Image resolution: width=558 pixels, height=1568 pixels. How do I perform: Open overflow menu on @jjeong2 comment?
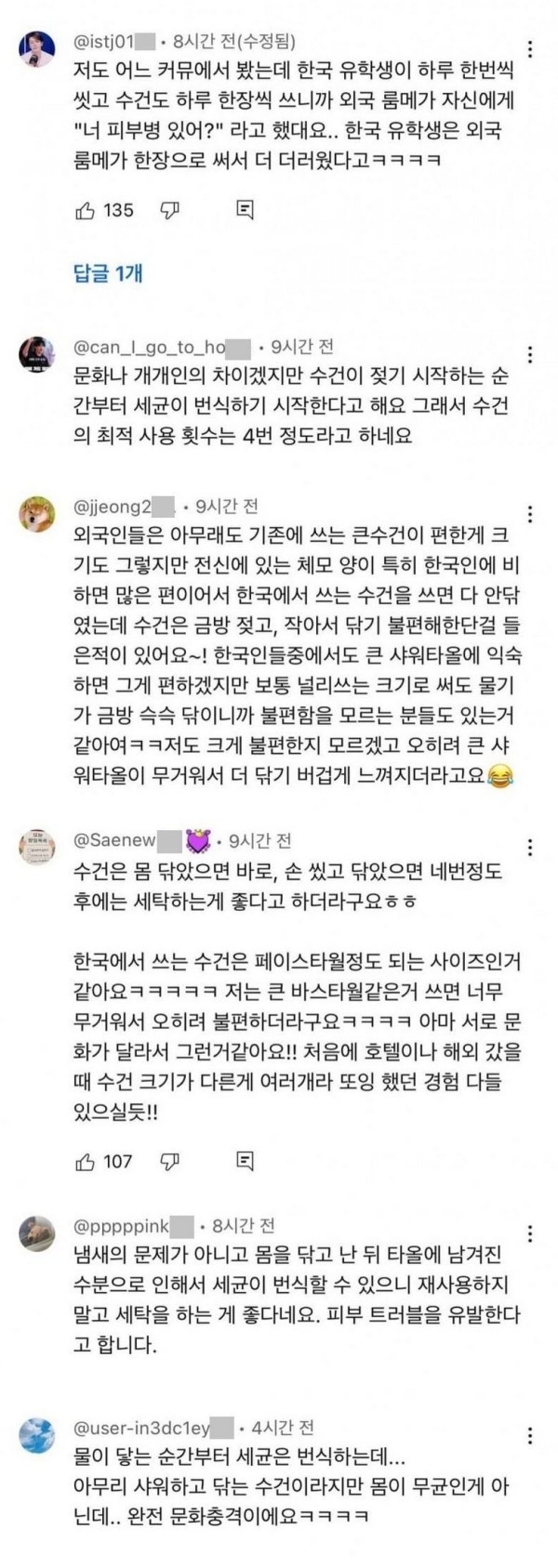point(530,514)
